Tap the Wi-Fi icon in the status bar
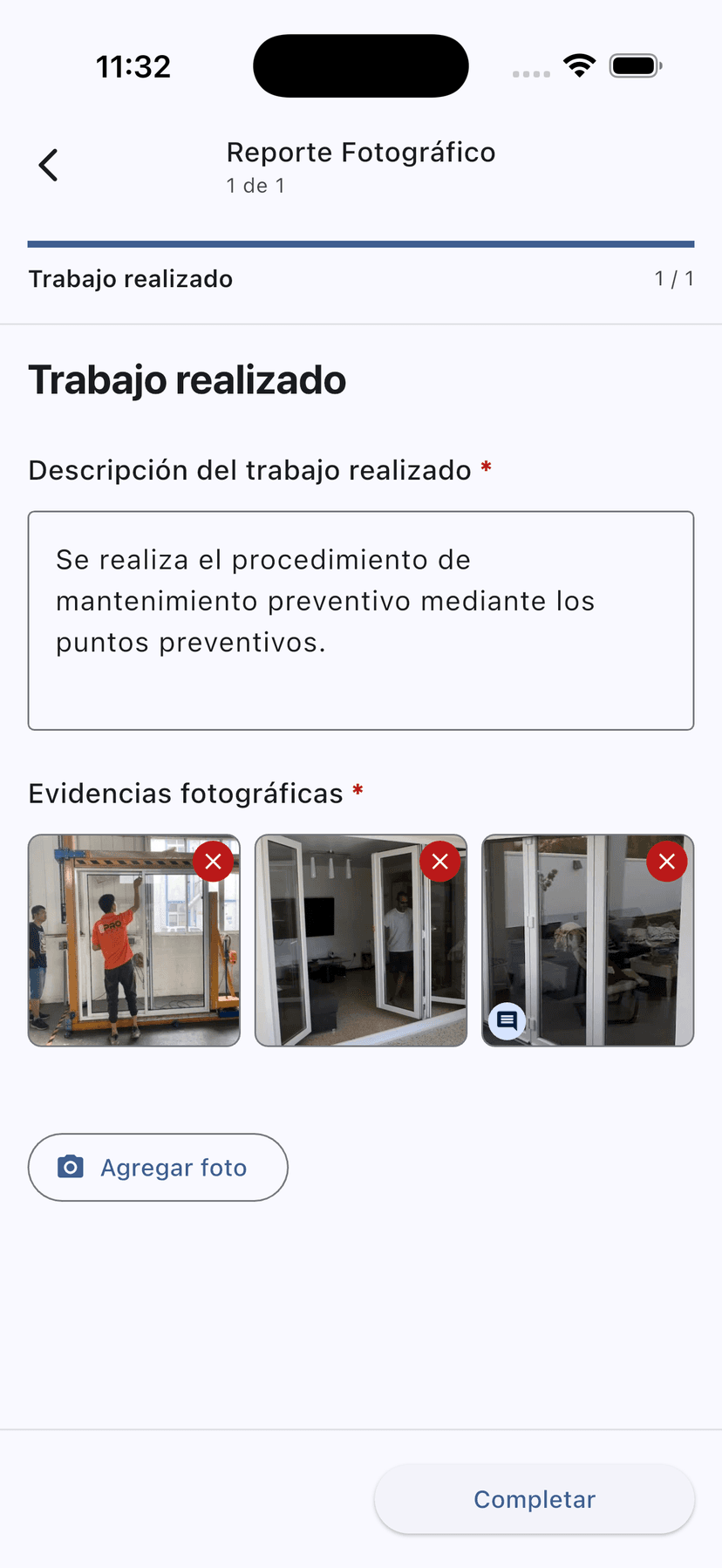Viewport: 722px width, 1568px height. pyautogui.click(x=579, y=65)
